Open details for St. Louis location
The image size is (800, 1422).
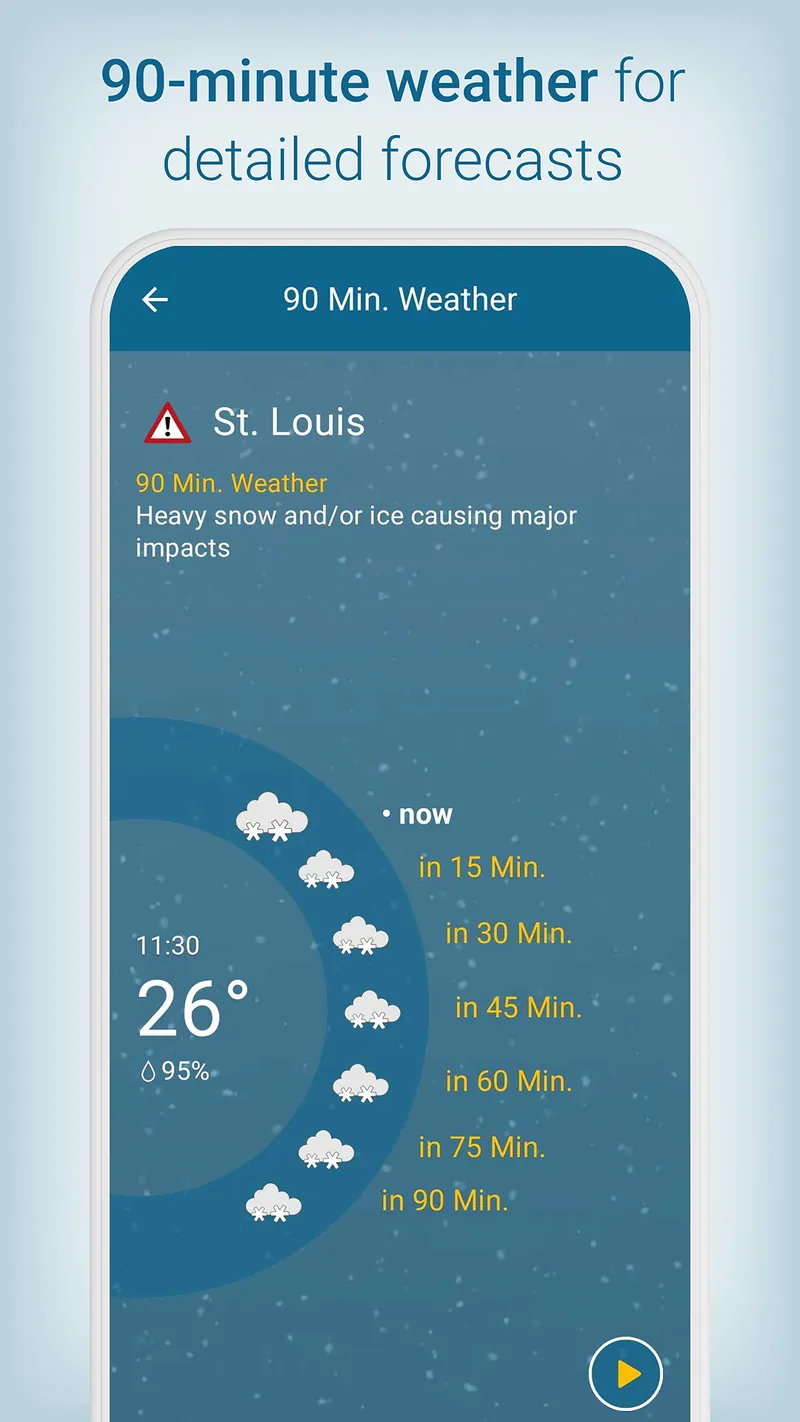287,422
